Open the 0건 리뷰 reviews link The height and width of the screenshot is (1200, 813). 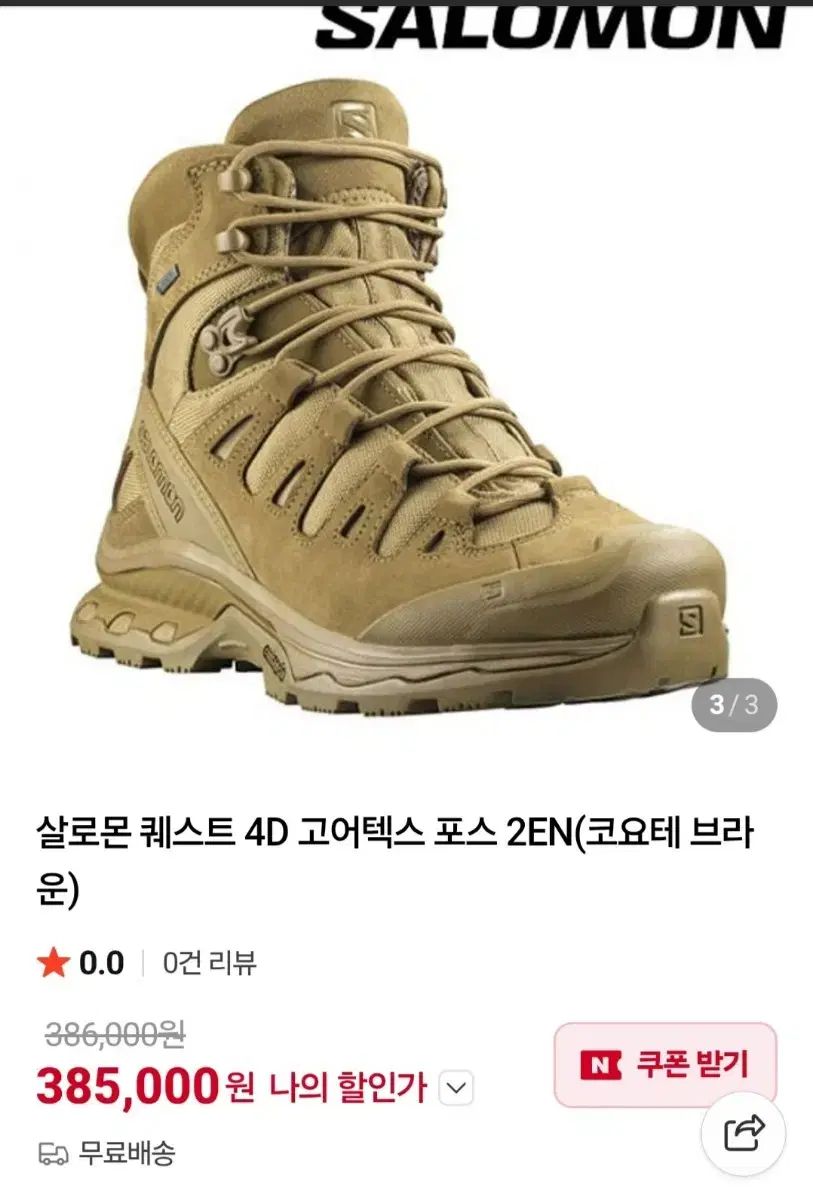pos(209,963)
